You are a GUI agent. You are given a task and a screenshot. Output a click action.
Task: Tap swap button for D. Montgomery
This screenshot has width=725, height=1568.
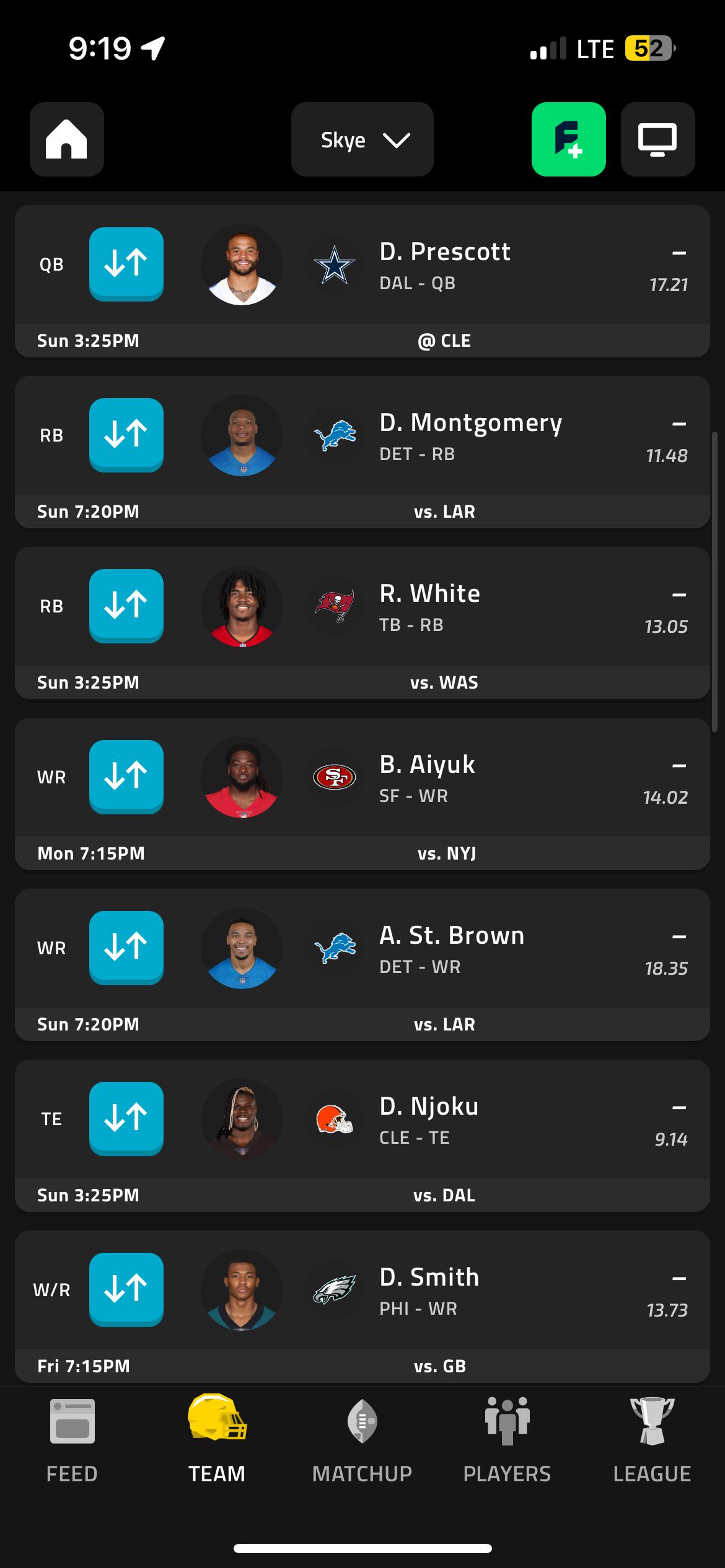point(126,435)
